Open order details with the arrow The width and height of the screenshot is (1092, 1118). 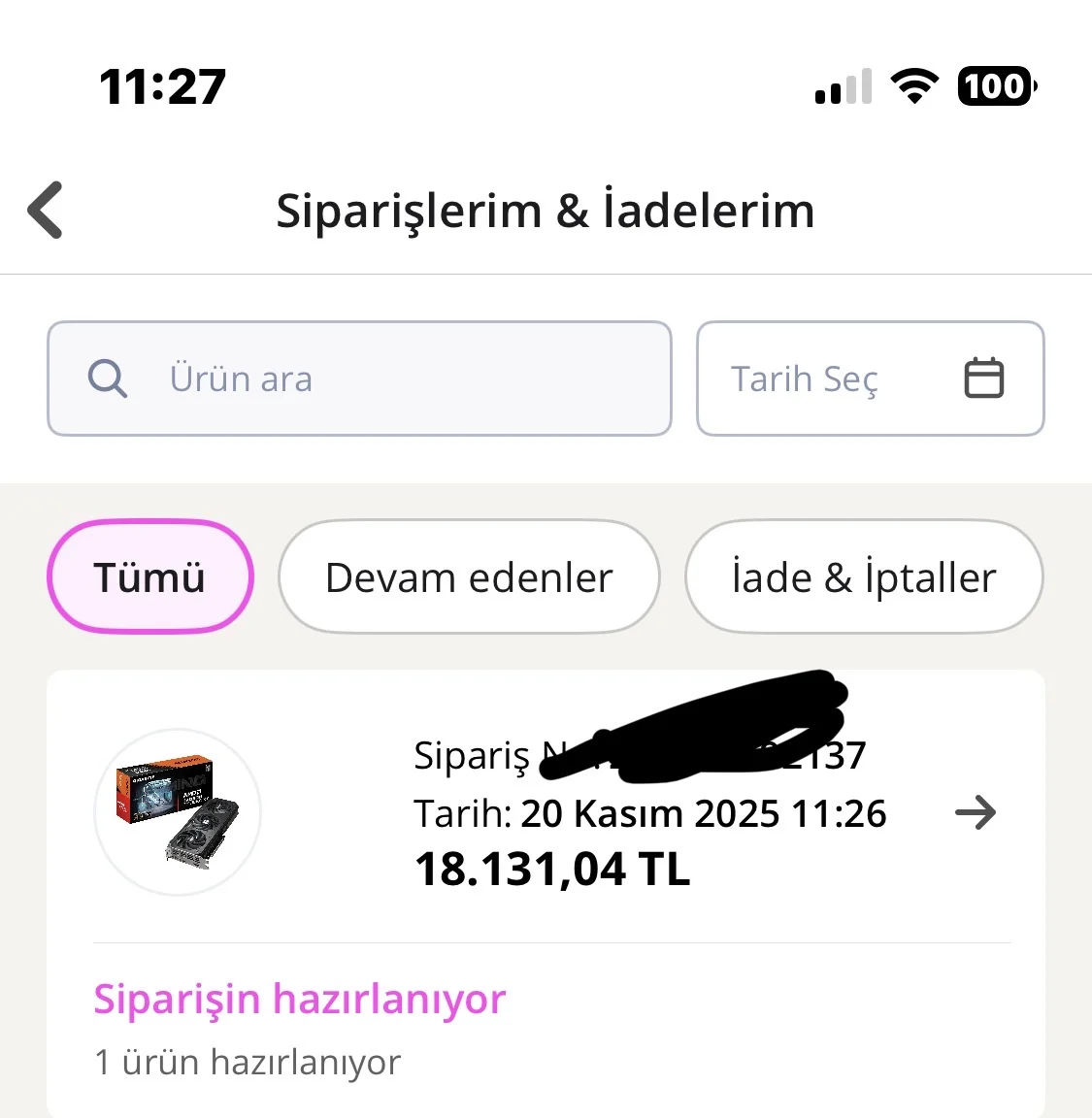tap(976, 812)
